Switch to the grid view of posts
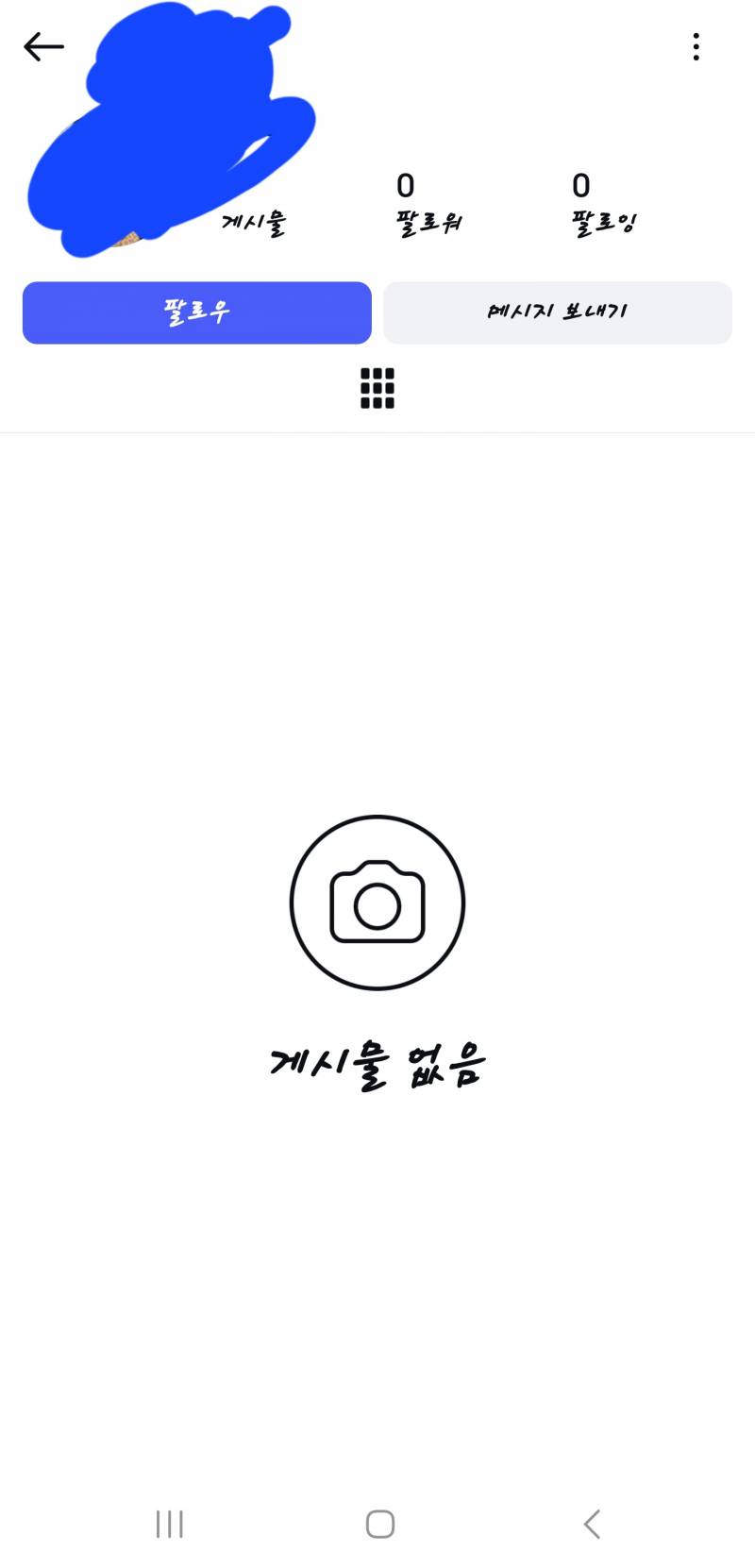Screen dimensions: 755x1568 pyautogui.click(x=377, y=388)
